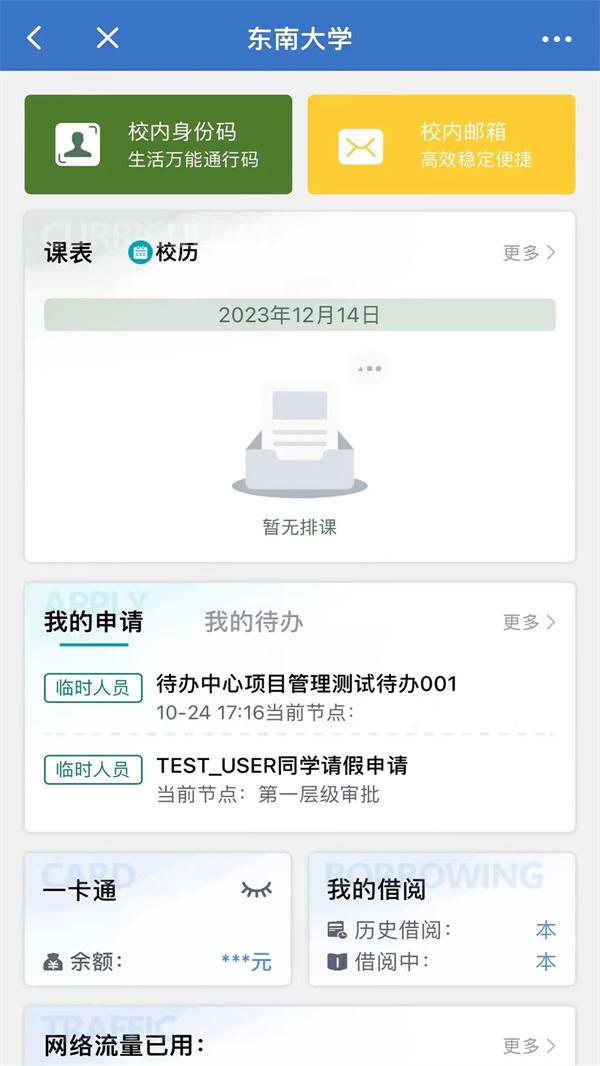
Task: Open the three-dot overflow menu
Action: [x=556, y=39]
